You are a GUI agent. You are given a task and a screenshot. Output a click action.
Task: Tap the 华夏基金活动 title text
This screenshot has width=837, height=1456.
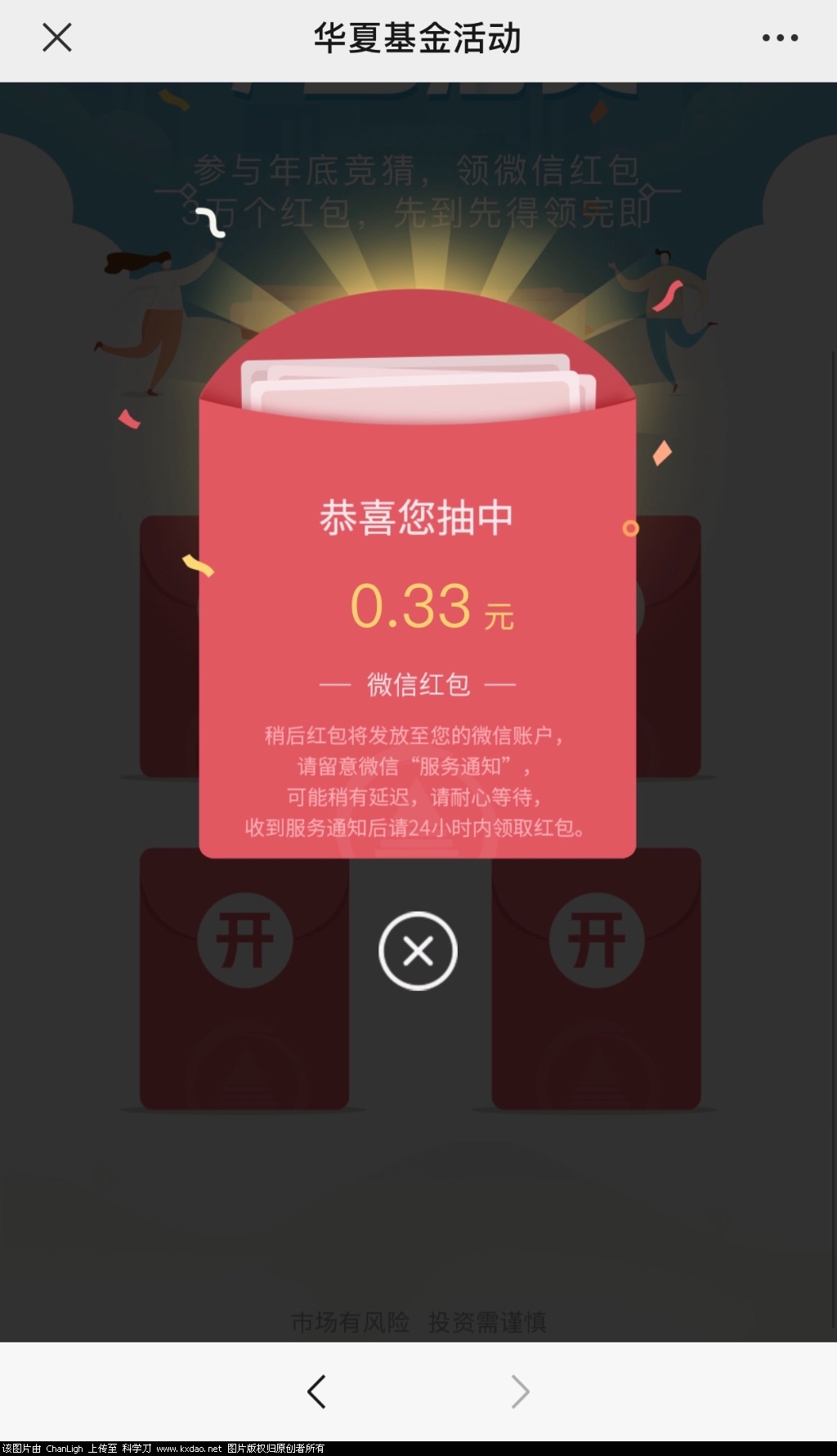coord(418,37)
